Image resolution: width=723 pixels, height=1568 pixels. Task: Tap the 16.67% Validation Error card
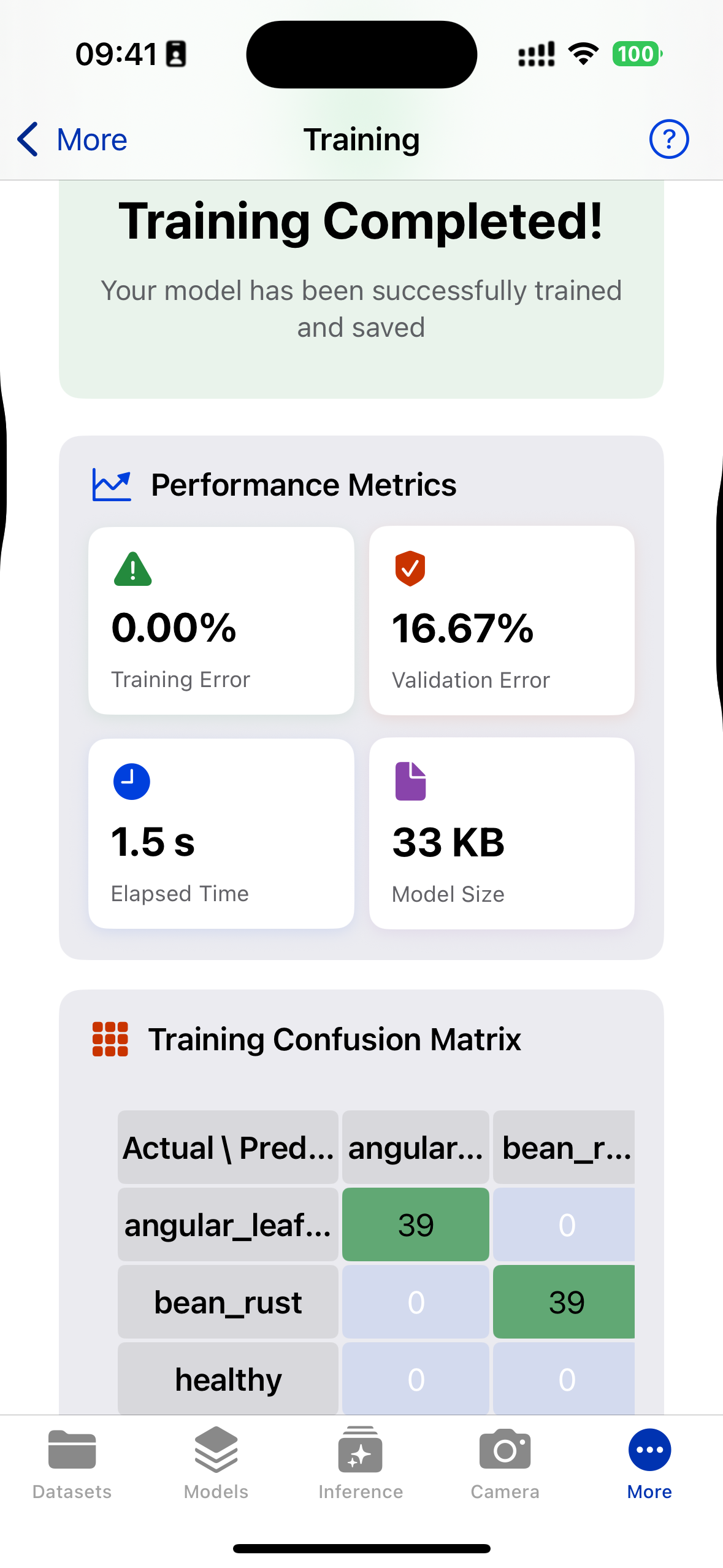click(x=501, y=621)
